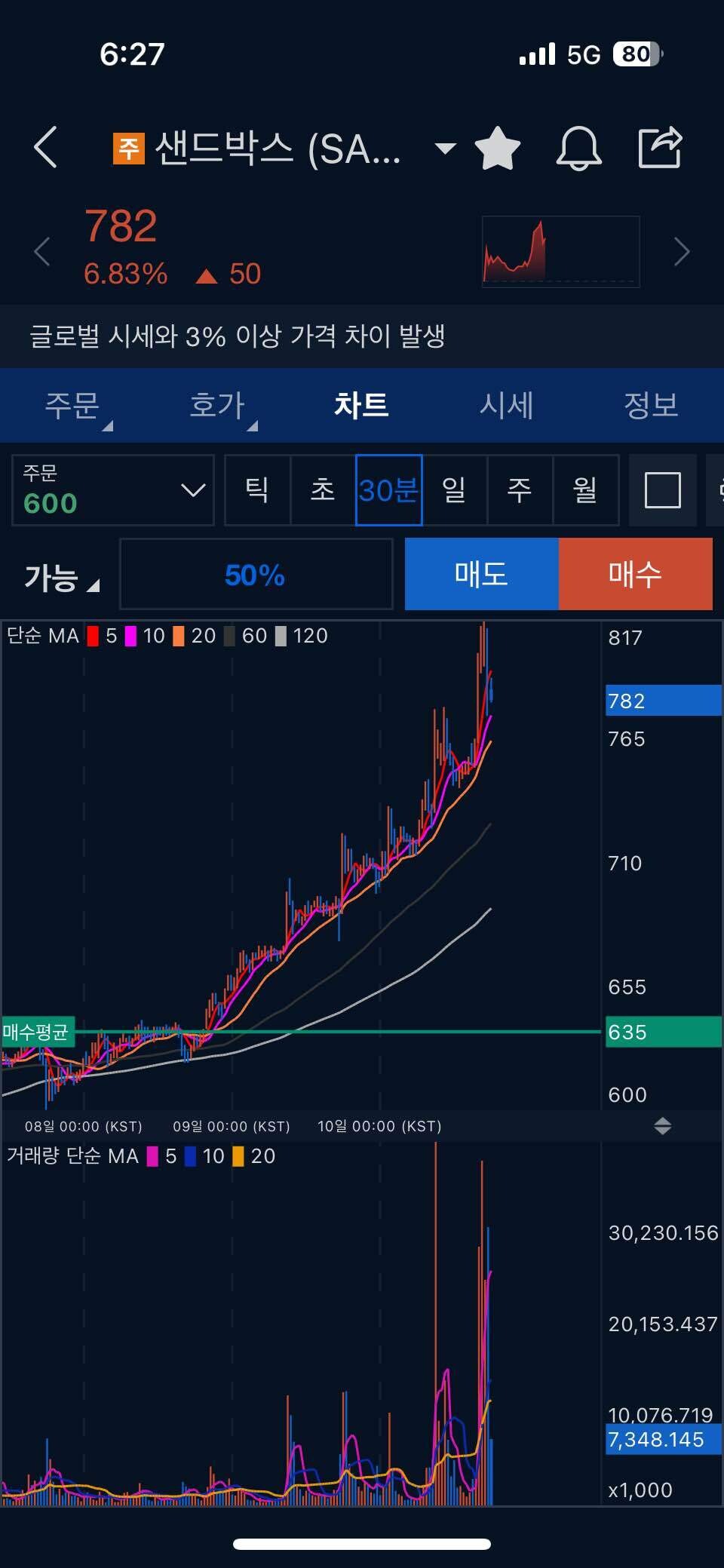Expand the 가능 available balance selector
The image size is (724, 1568).
(x=59, y=575)
